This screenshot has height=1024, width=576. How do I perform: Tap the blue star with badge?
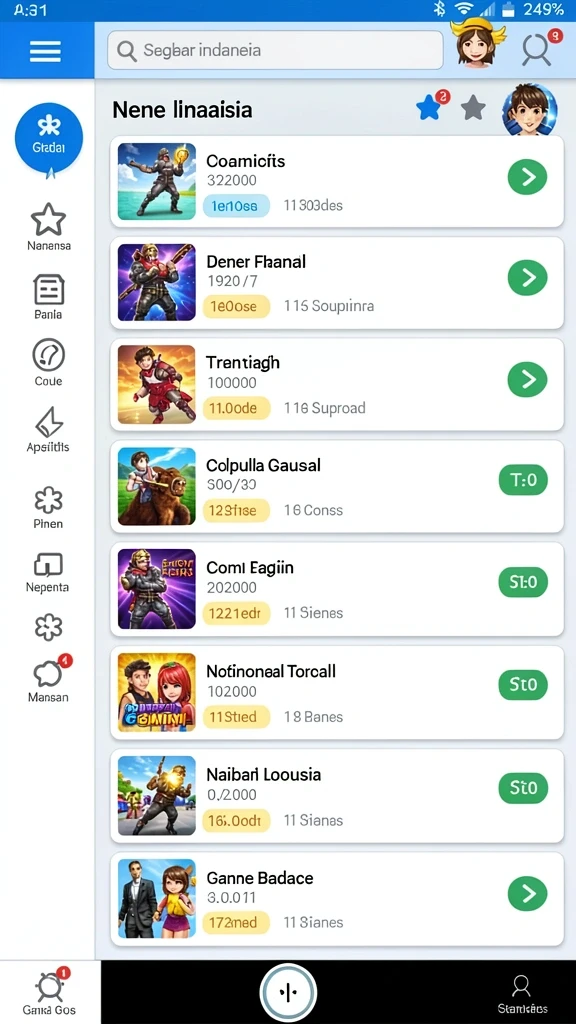[x=431, y=106]
